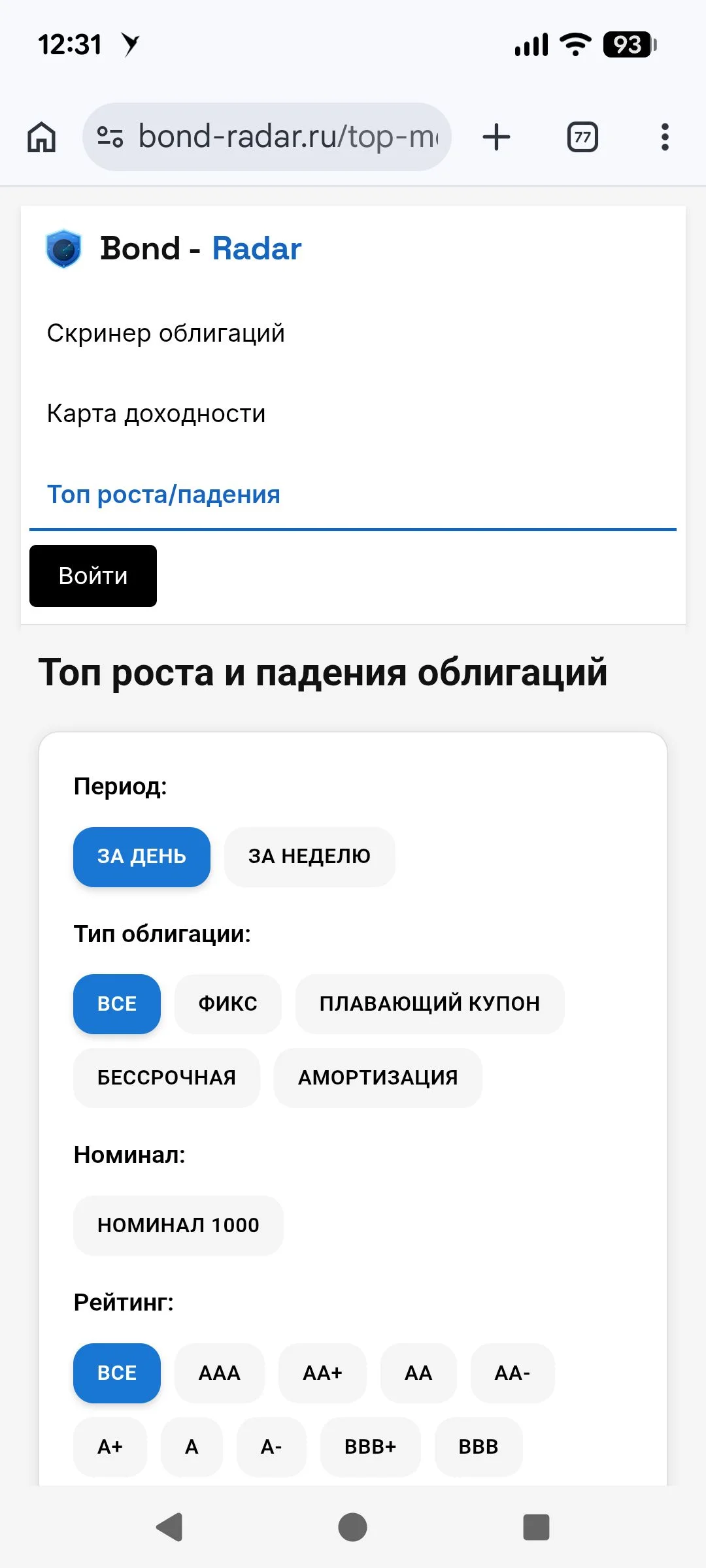Choose the Бессрочная bond type chip
This screenshot has width=706, height=1568.
pyautogui.click(x=167, y=1077)
